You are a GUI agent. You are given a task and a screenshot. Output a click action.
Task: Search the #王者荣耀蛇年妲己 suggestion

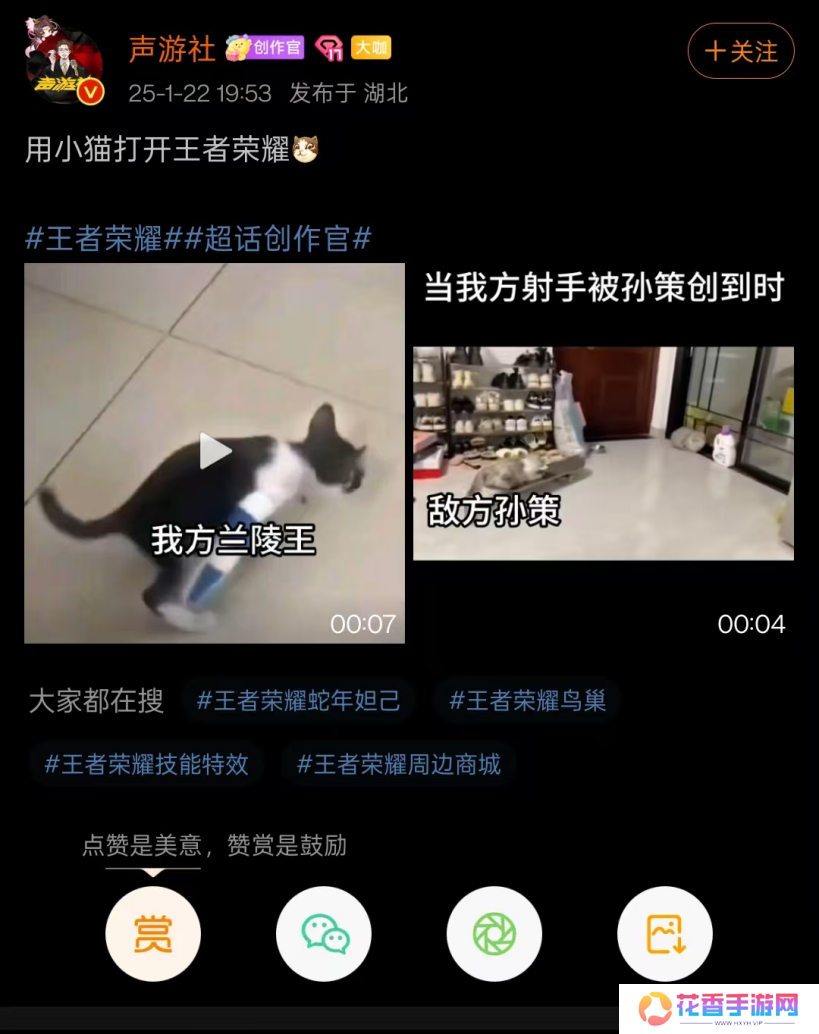pyautogui.click(x=298, y=702)
